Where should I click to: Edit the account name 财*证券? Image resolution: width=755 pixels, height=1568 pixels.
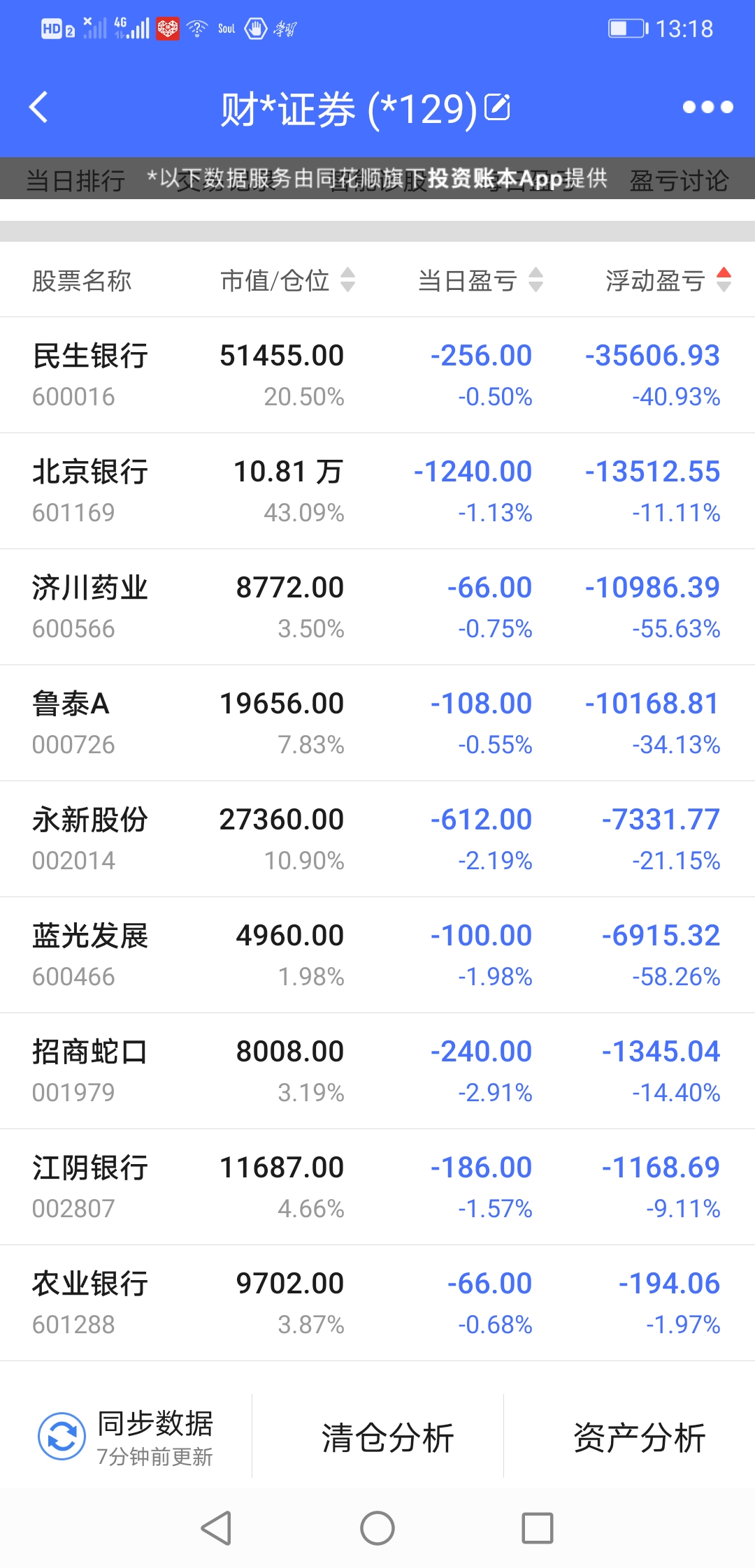497,107
